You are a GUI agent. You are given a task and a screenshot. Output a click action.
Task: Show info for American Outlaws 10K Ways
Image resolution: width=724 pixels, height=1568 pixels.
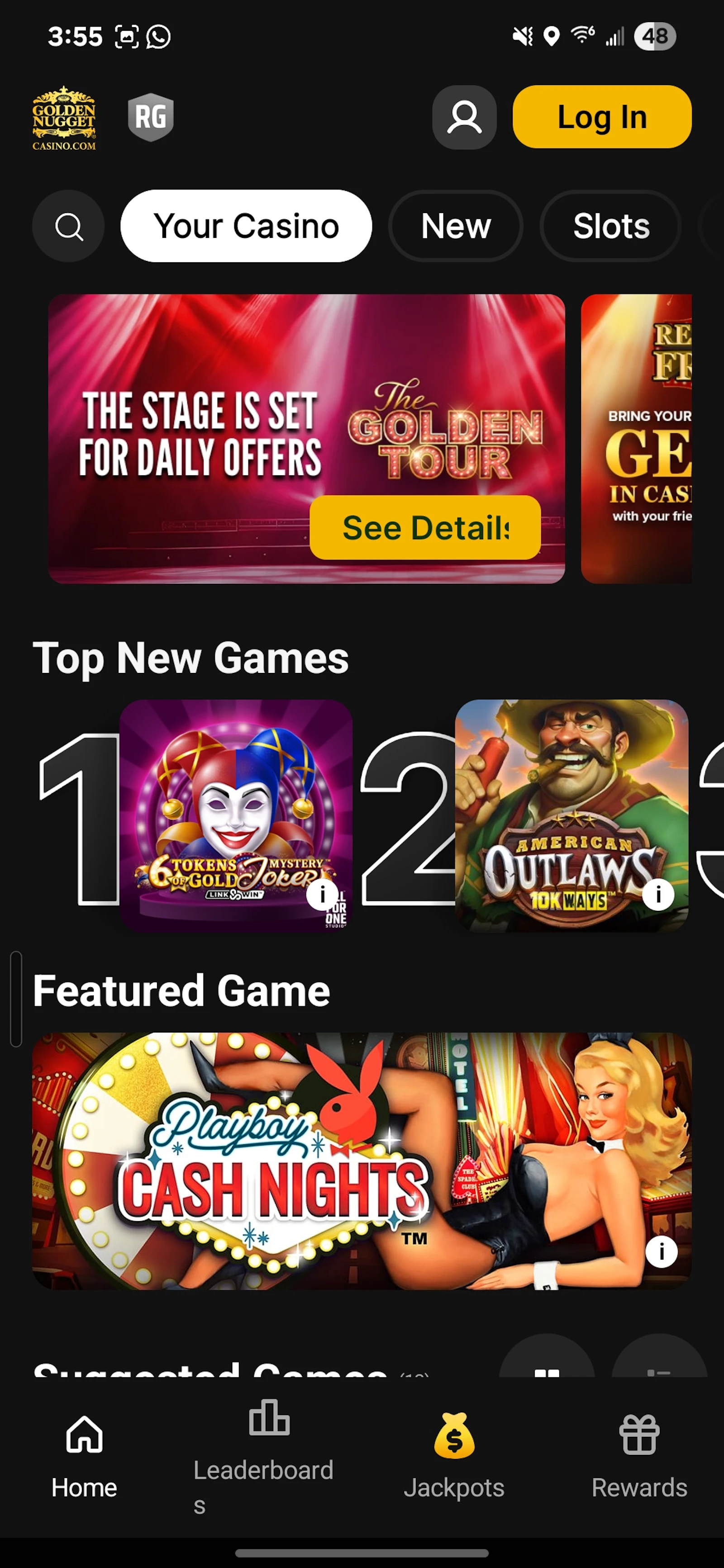click(x=658, y=895)
